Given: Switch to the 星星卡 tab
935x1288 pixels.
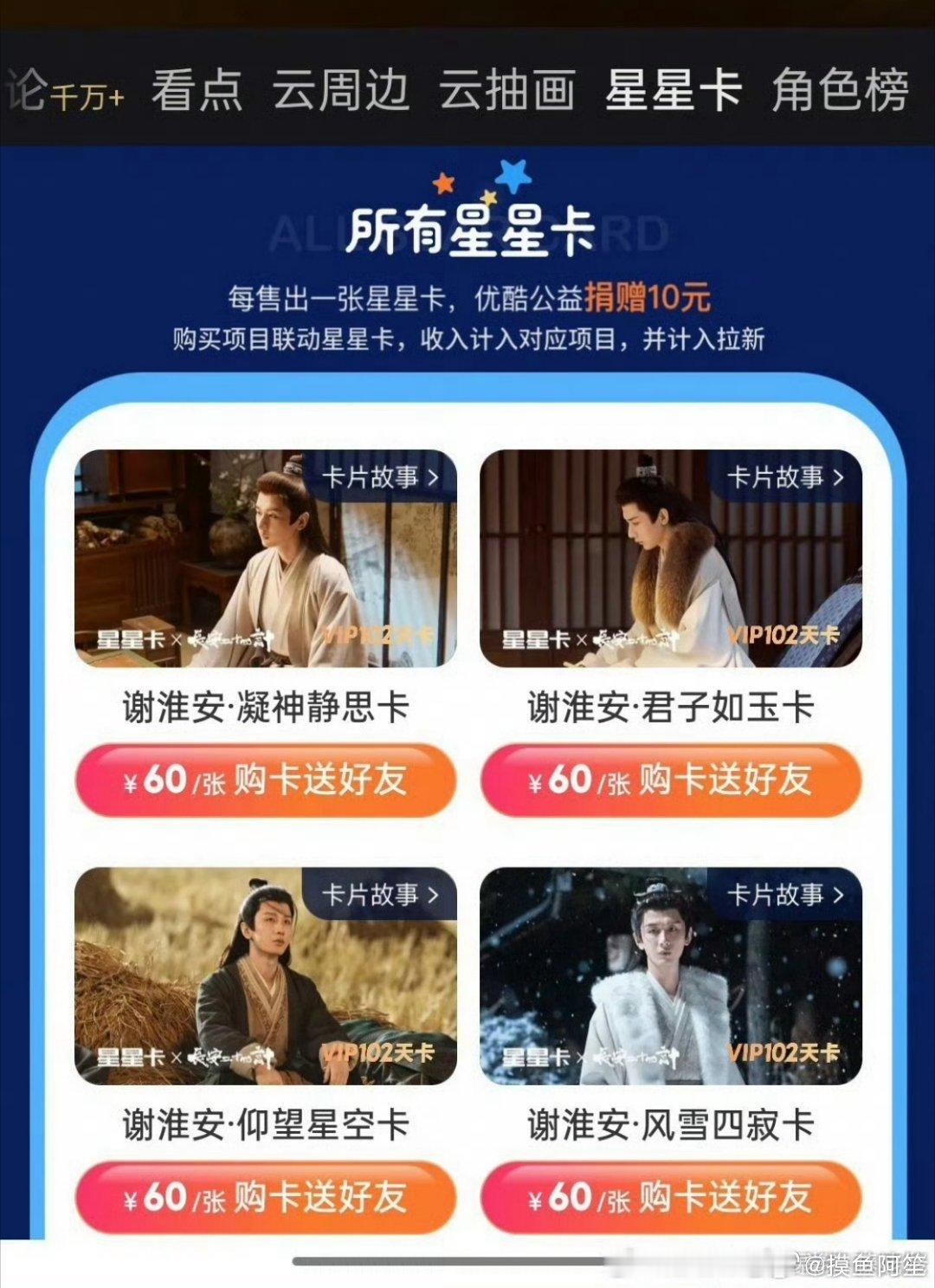Looking at the screenshot, I should coord(671,94).
